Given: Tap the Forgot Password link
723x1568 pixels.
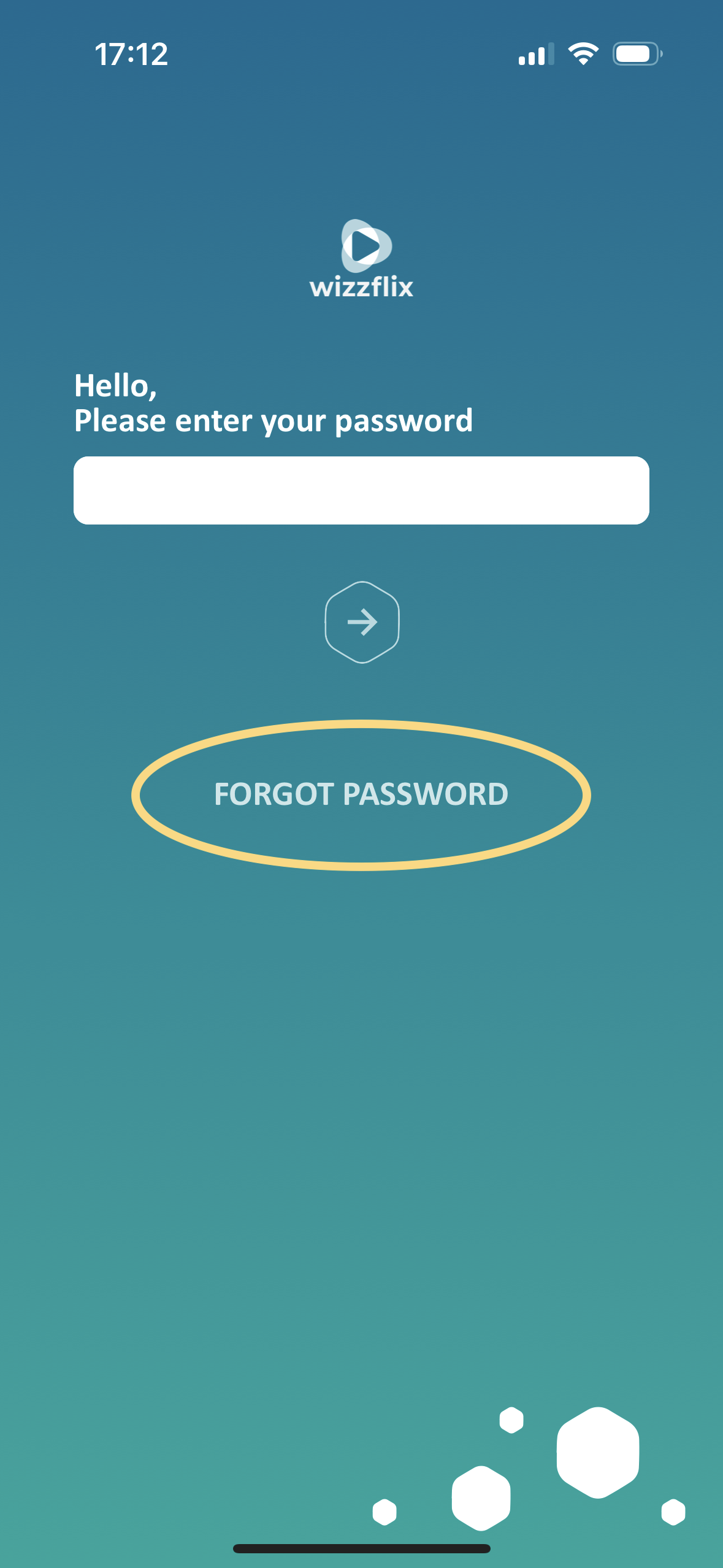Looking at the screenshot, I should (x=361, y=794).
